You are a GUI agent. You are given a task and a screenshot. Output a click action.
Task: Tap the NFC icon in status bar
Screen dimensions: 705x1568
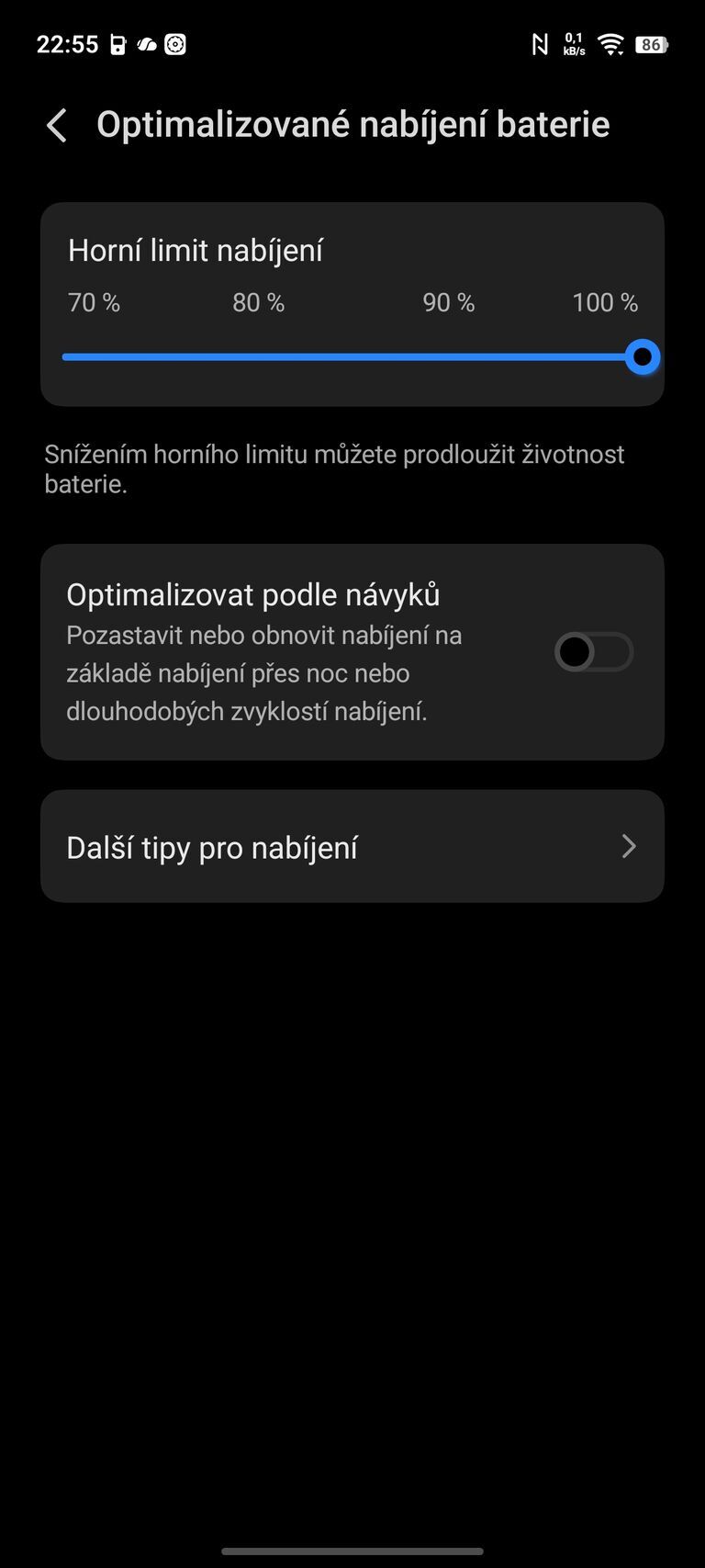pyautogui.click(x=538, y=43)
